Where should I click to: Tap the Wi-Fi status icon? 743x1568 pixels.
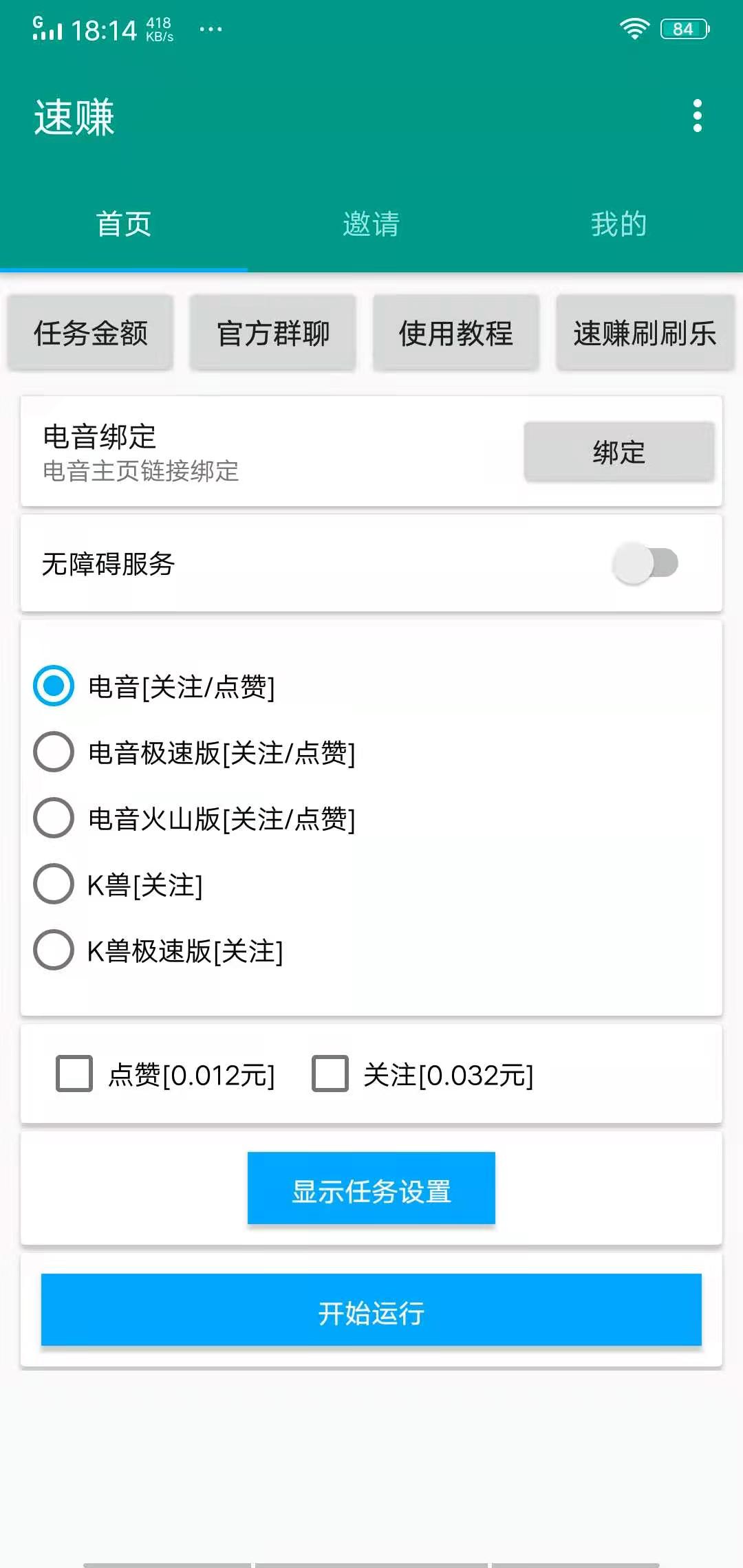point(632,26)
